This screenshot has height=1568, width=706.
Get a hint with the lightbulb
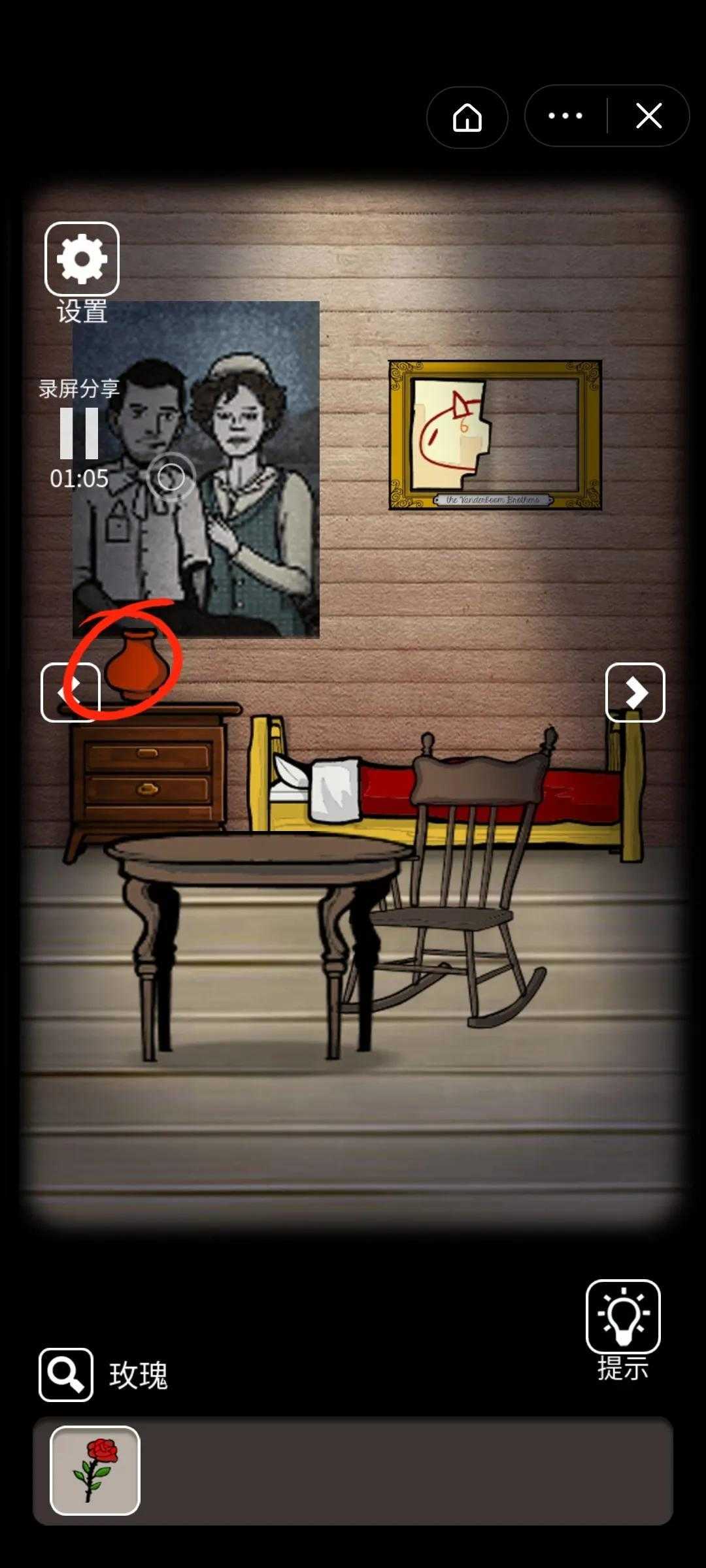[x=622, y=1316]
